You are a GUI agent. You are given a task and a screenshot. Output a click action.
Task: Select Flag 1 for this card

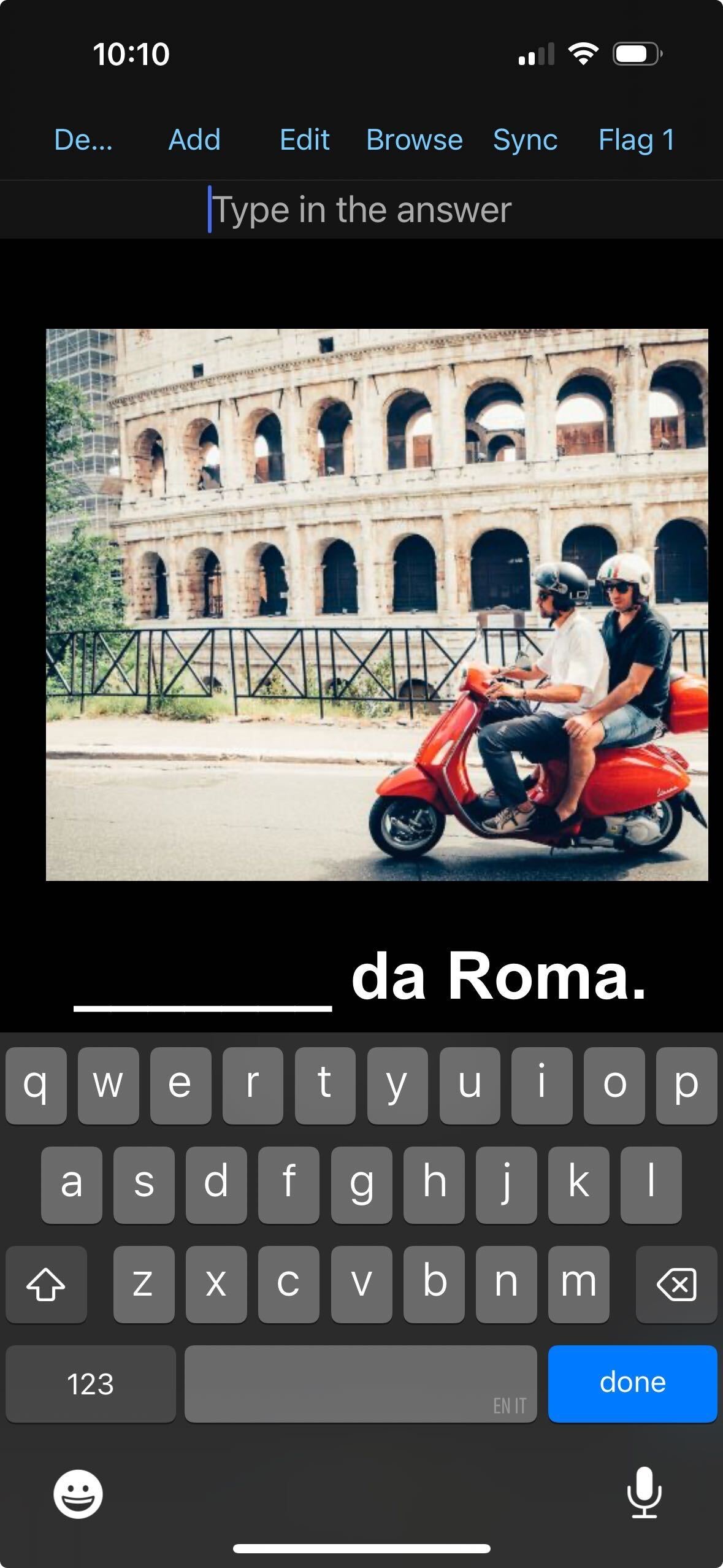[637, 140]
